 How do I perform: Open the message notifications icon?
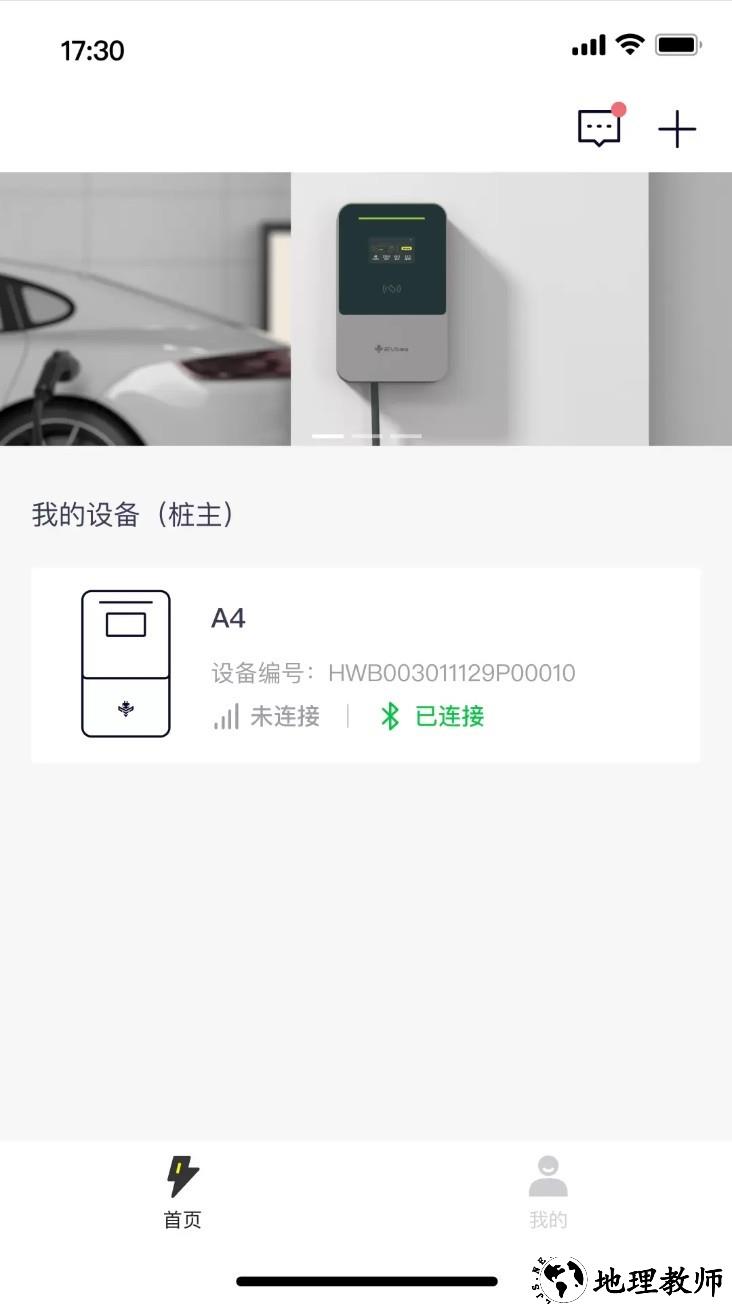pyautogui.click(x=601, y=129)
